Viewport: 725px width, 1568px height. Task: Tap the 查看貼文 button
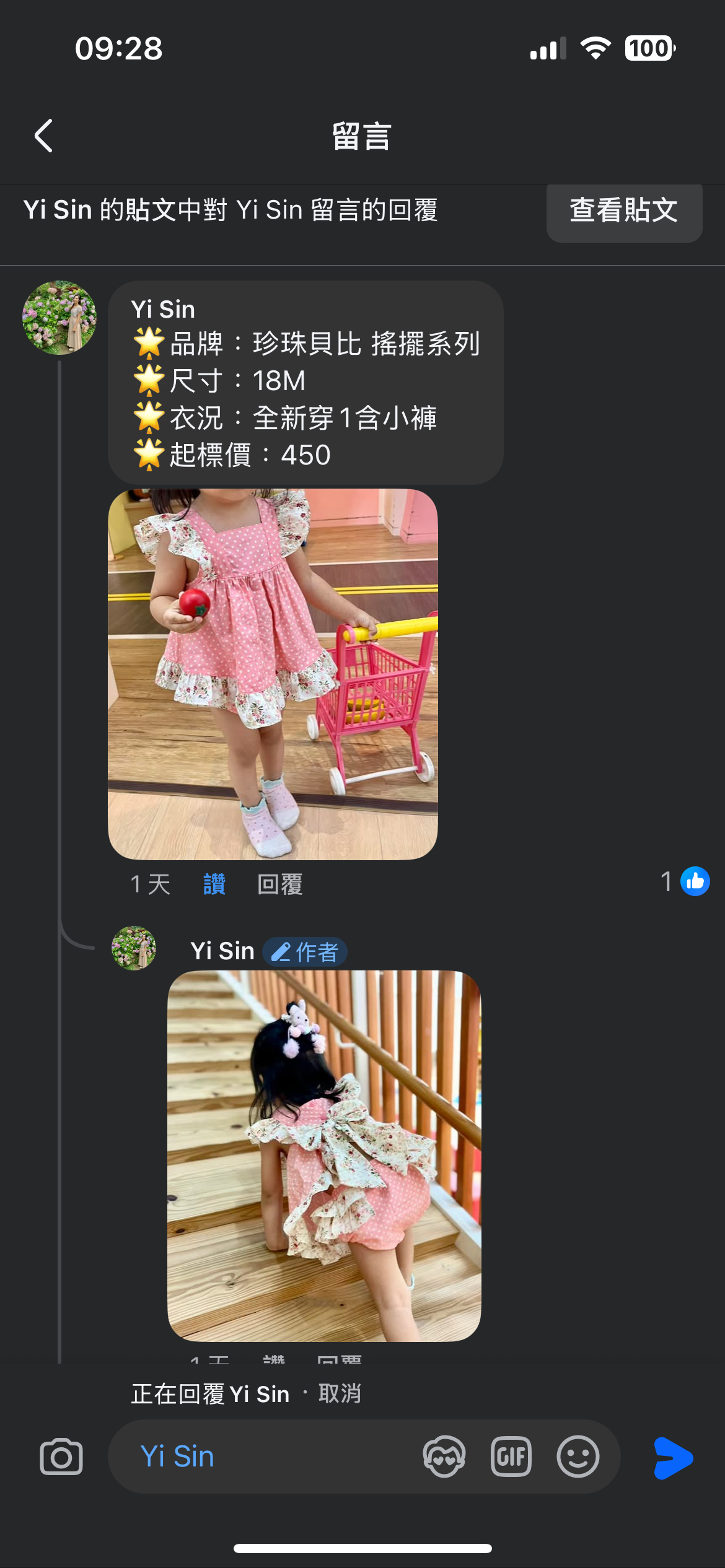[x=623, y=211]
